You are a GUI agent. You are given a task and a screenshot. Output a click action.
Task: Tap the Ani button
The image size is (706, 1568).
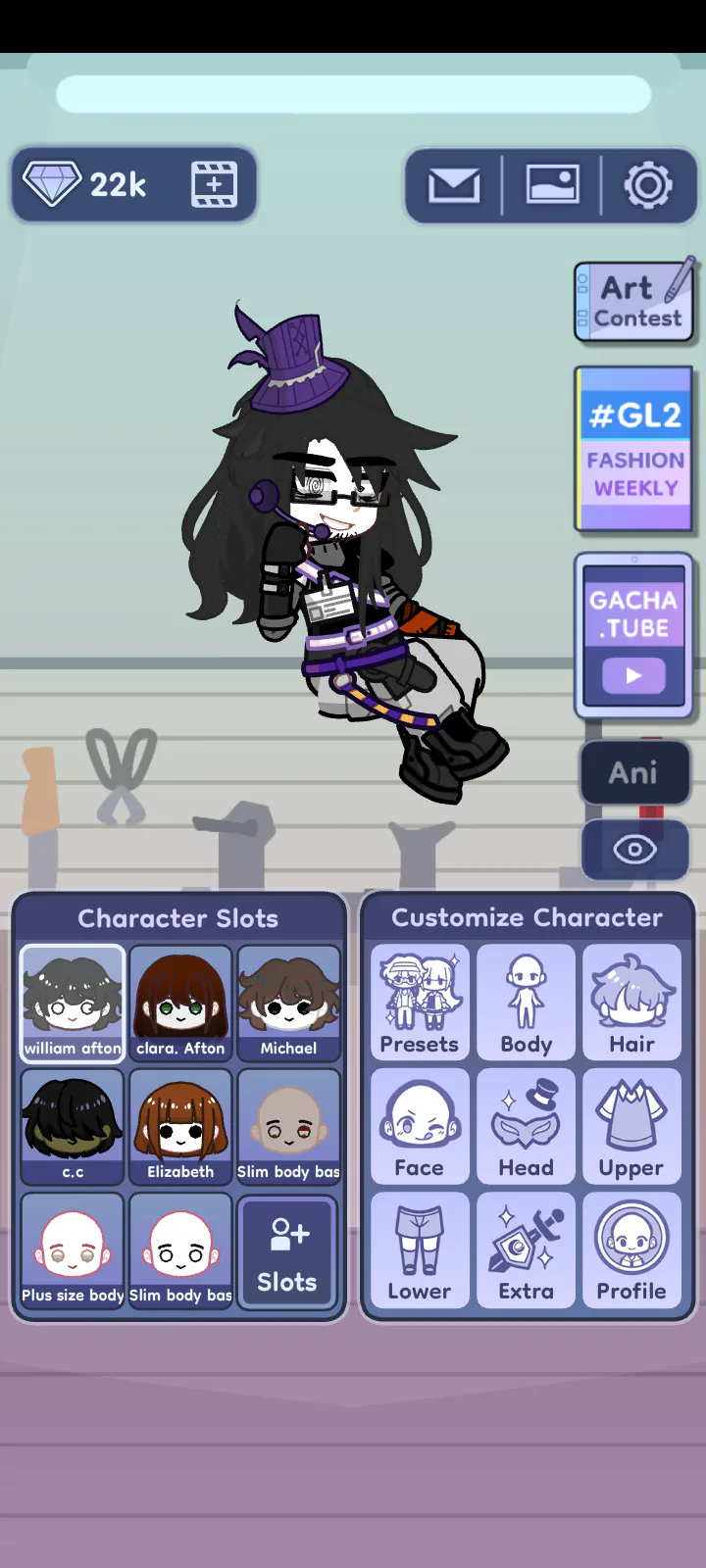(633, 772)
